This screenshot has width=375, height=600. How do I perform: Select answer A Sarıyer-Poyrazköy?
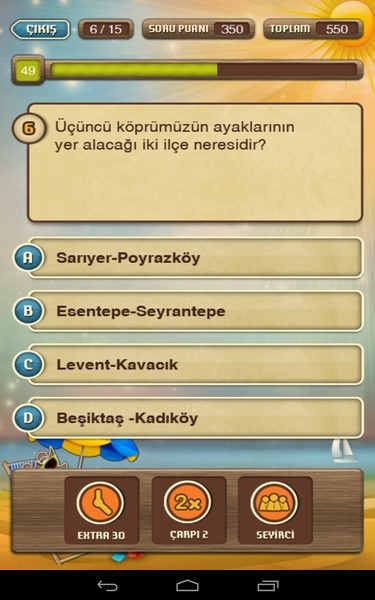pos(188,258)
